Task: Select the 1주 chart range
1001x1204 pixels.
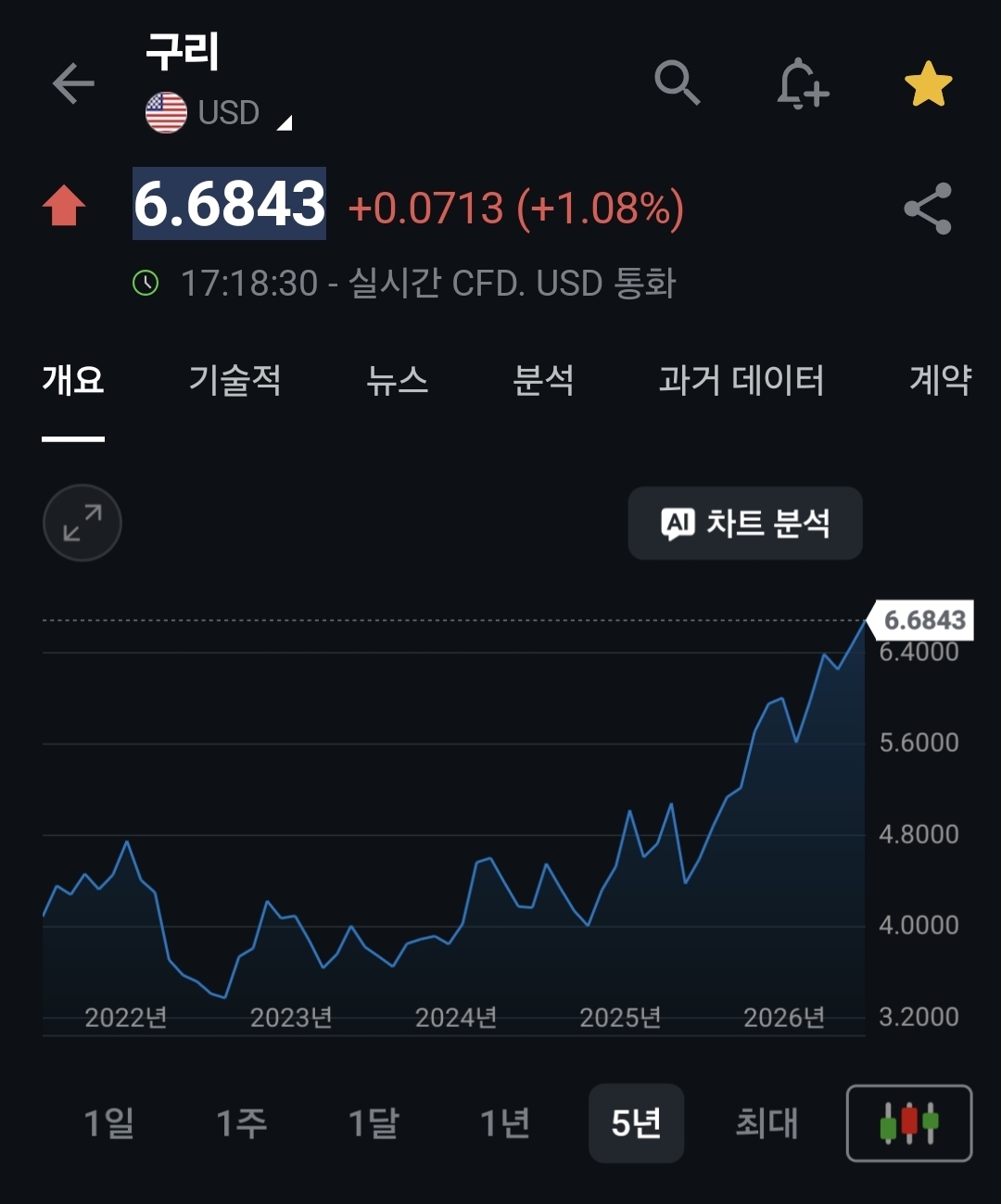Action: pos(242,1123)
